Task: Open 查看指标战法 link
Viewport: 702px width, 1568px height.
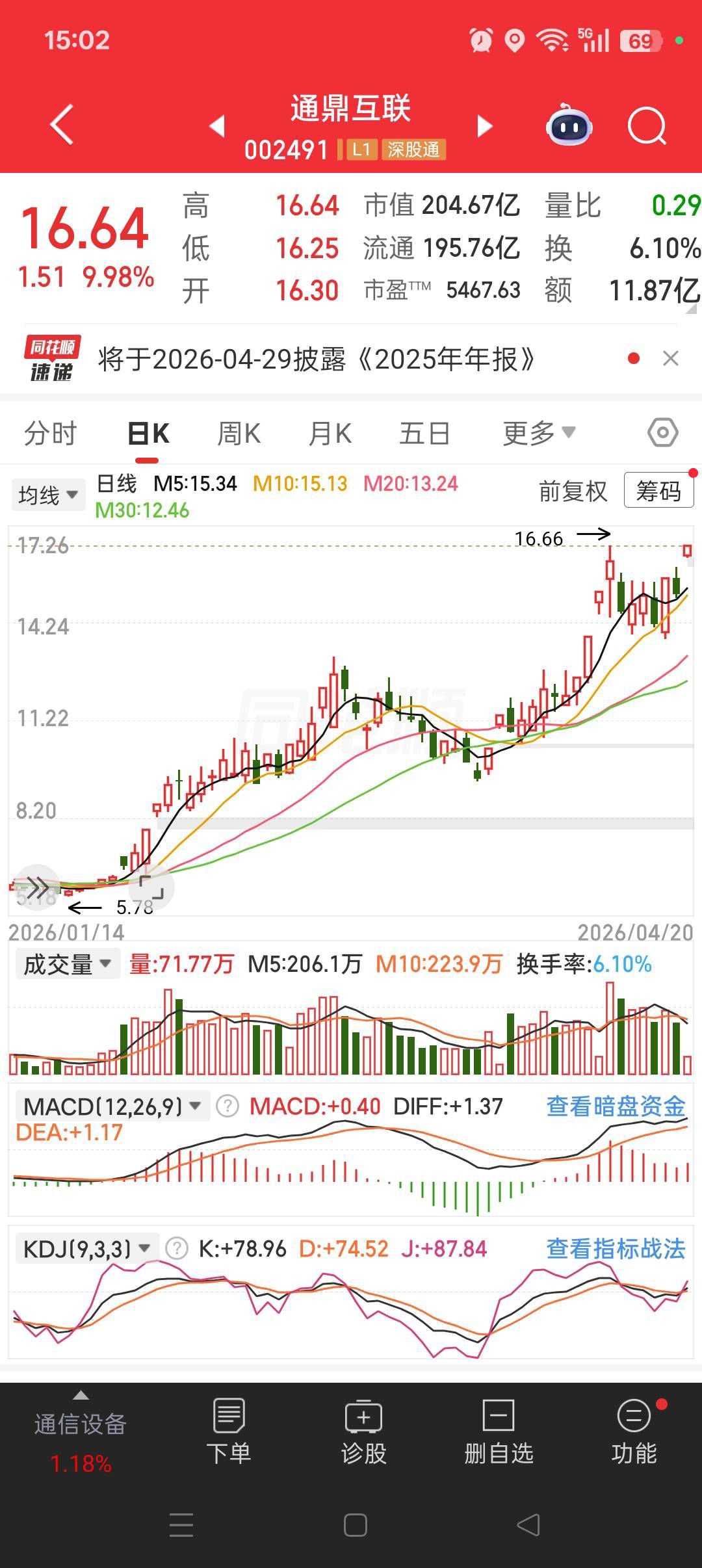Action: (x=616, y=1248)
